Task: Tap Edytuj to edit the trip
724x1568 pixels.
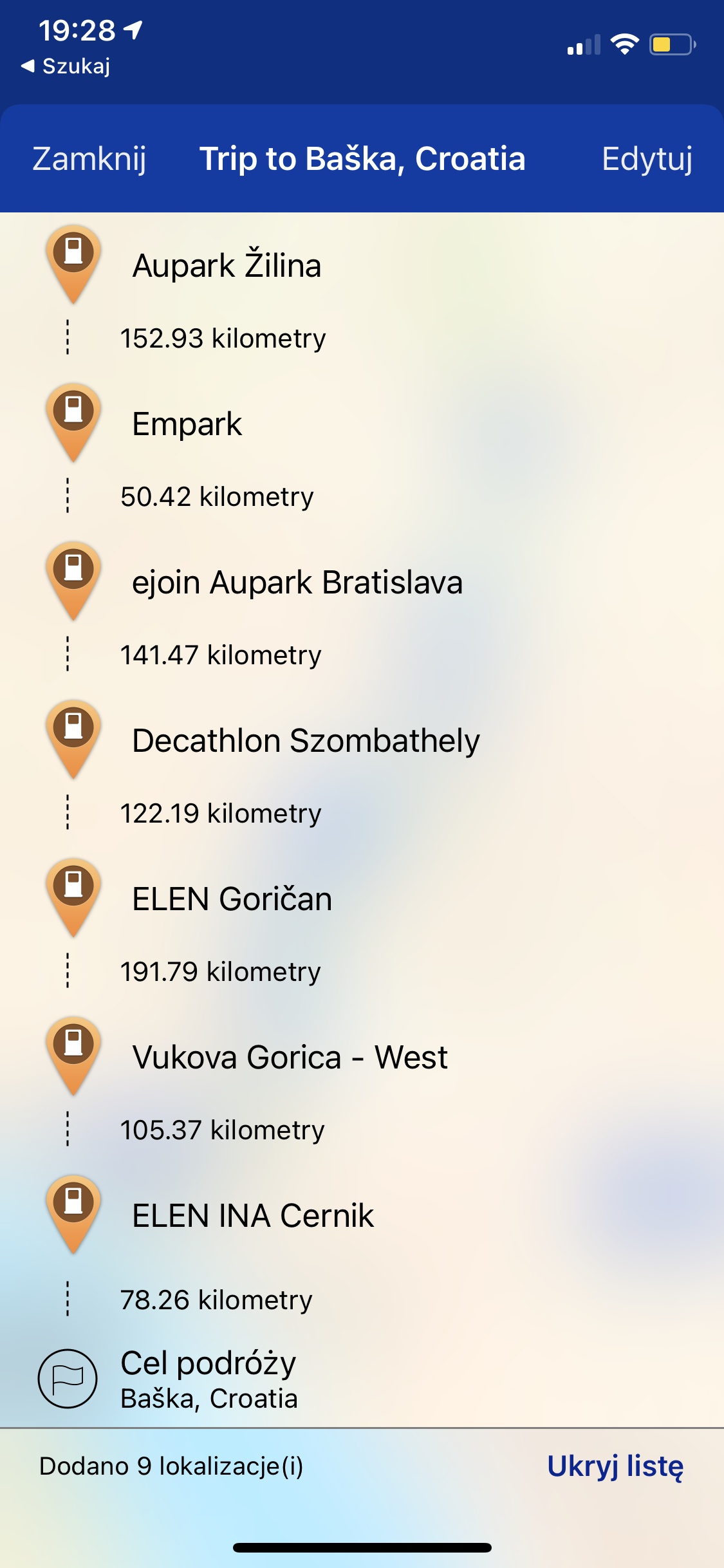Action: (x=647, y=159)
